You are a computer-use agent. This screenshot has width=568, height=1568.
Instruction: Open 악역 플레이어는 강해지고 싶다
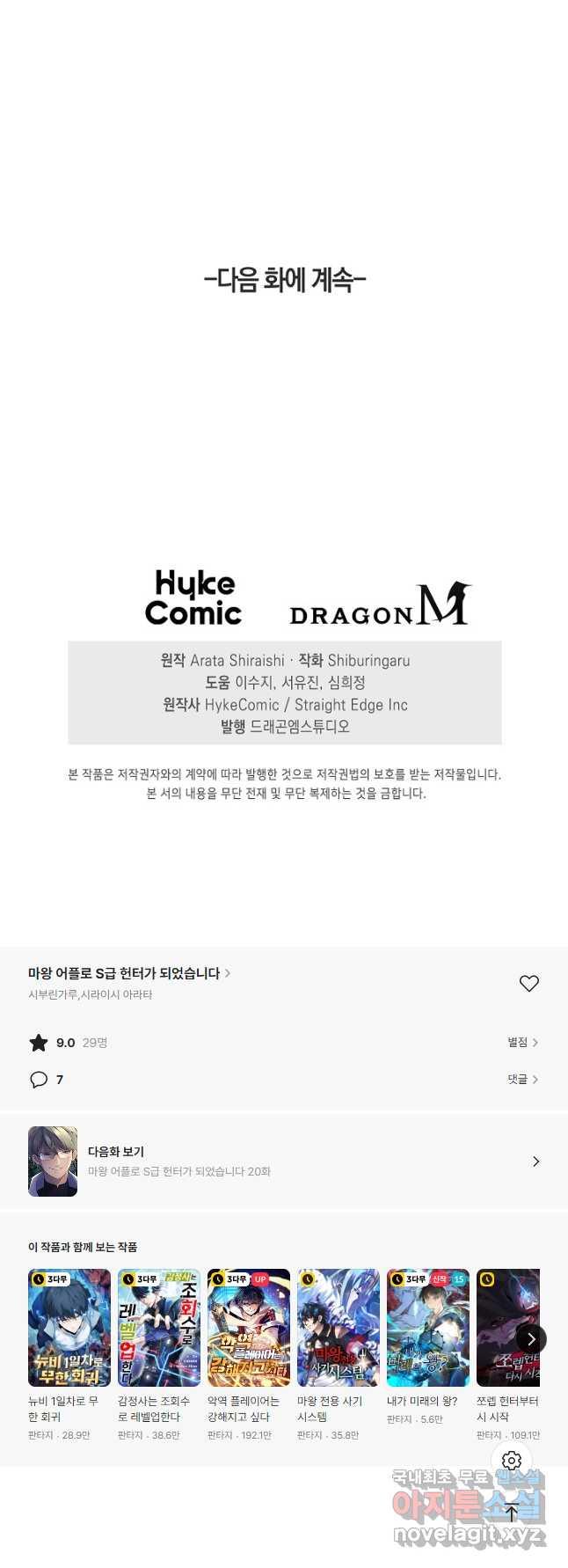point(249,1328)
